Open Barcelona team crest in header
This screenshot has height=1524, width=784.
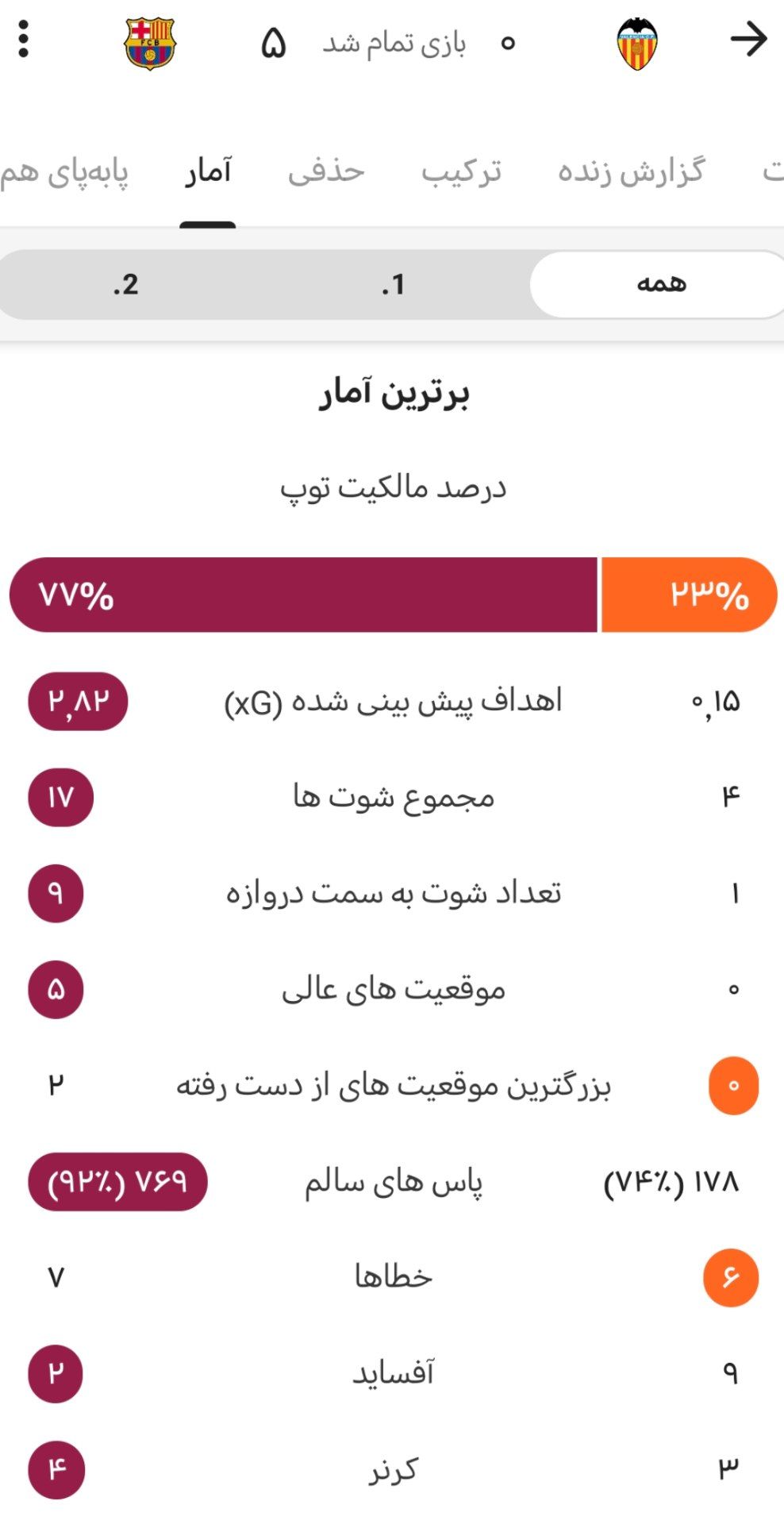[149, 43]
